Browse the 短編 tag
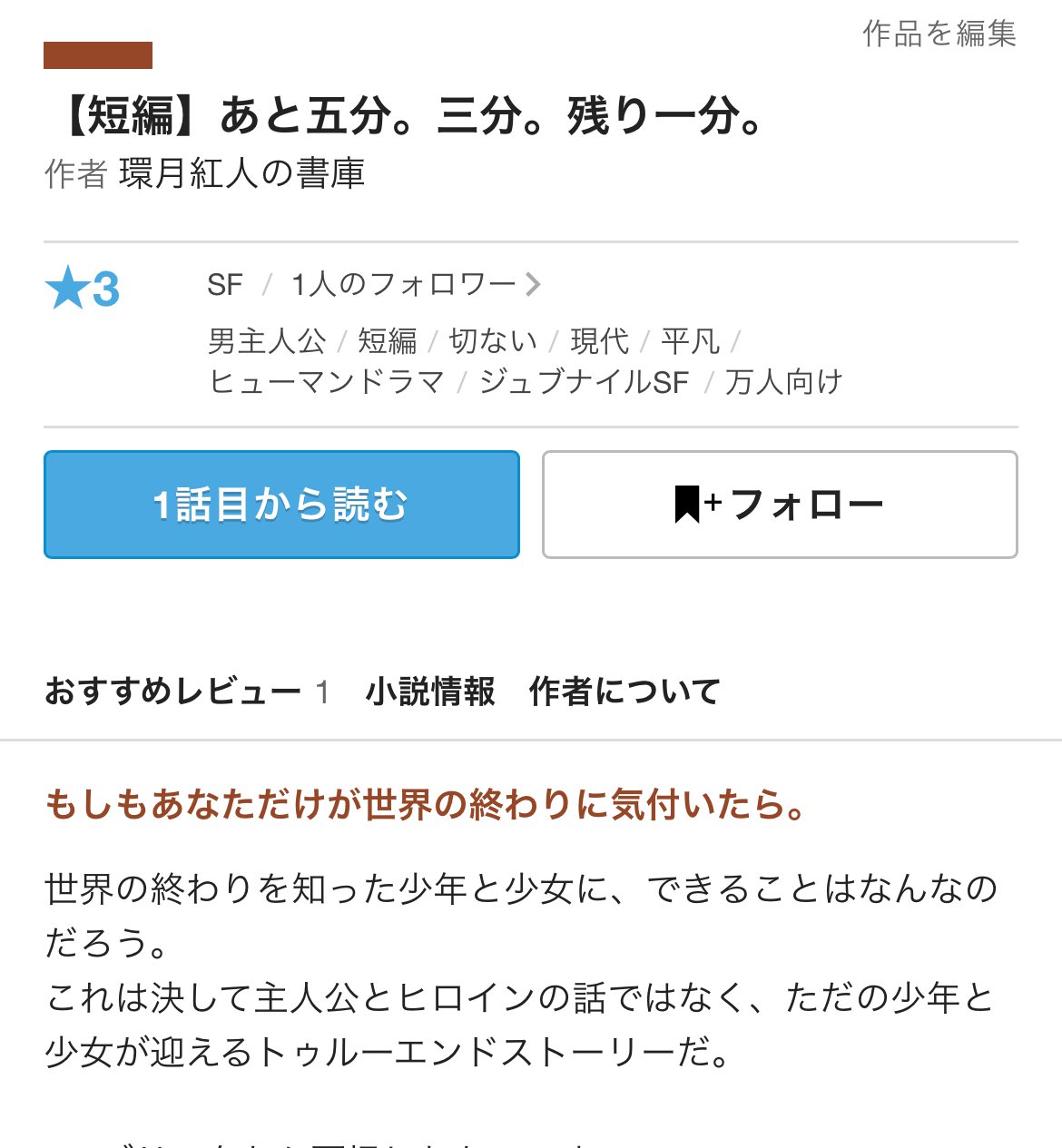The height and width of the screenshot is (1148, 1062). pos(387,341)
